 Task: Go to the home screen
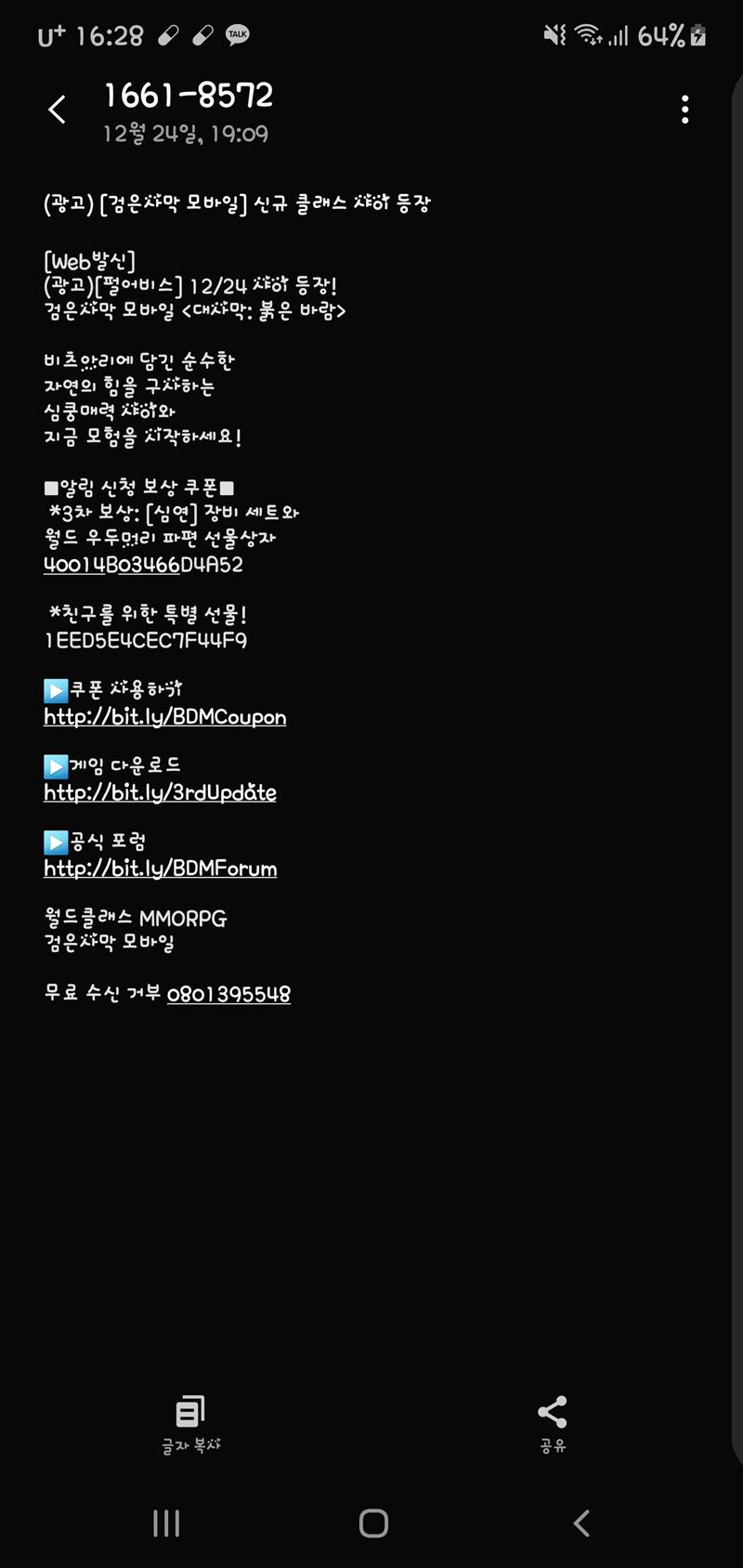(373, 1523)
